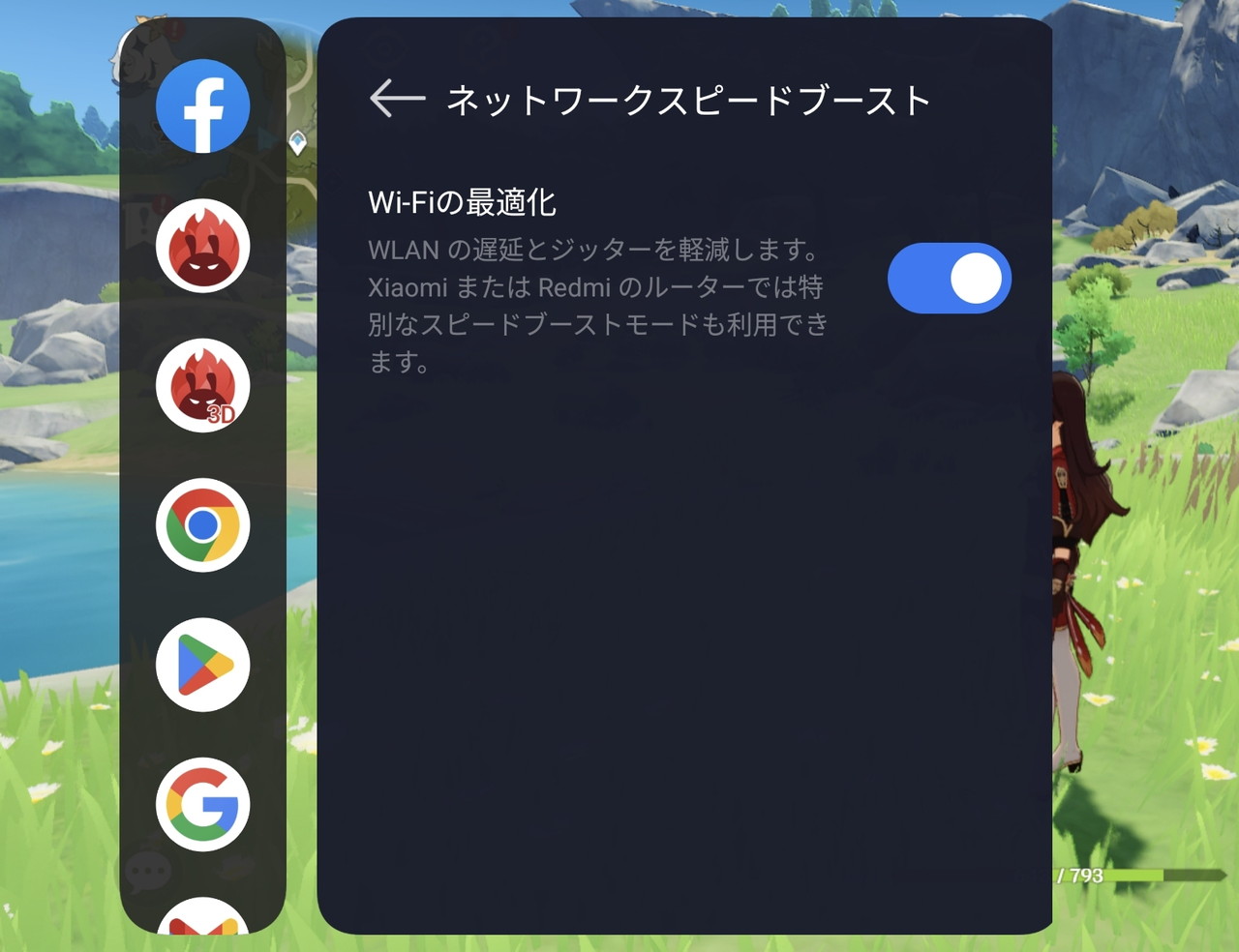Open Facebook from the sidebar
Viewport: 1239px width, 952px height.
tap(203, 106)
